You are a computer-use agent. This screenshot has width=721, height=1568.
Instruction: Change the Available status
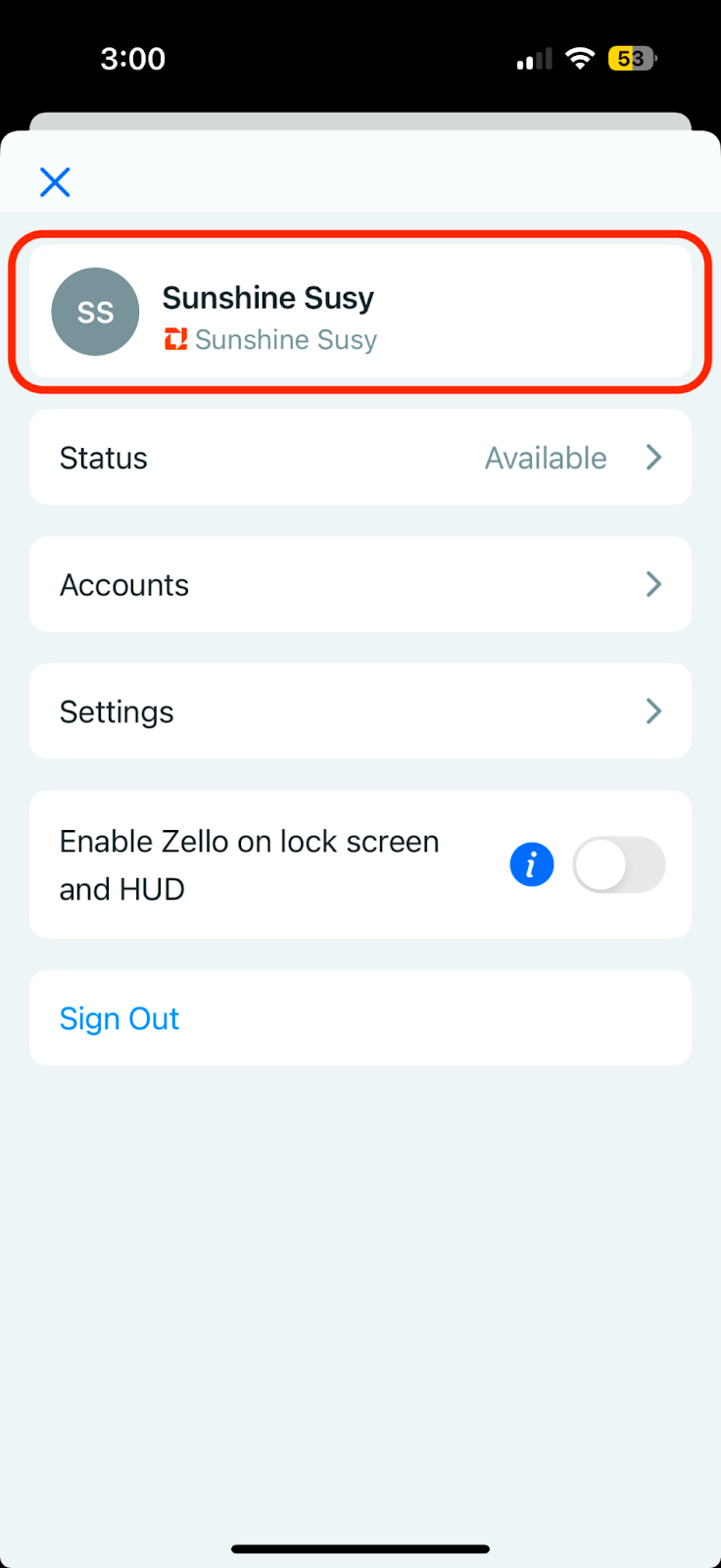(360, 458)
